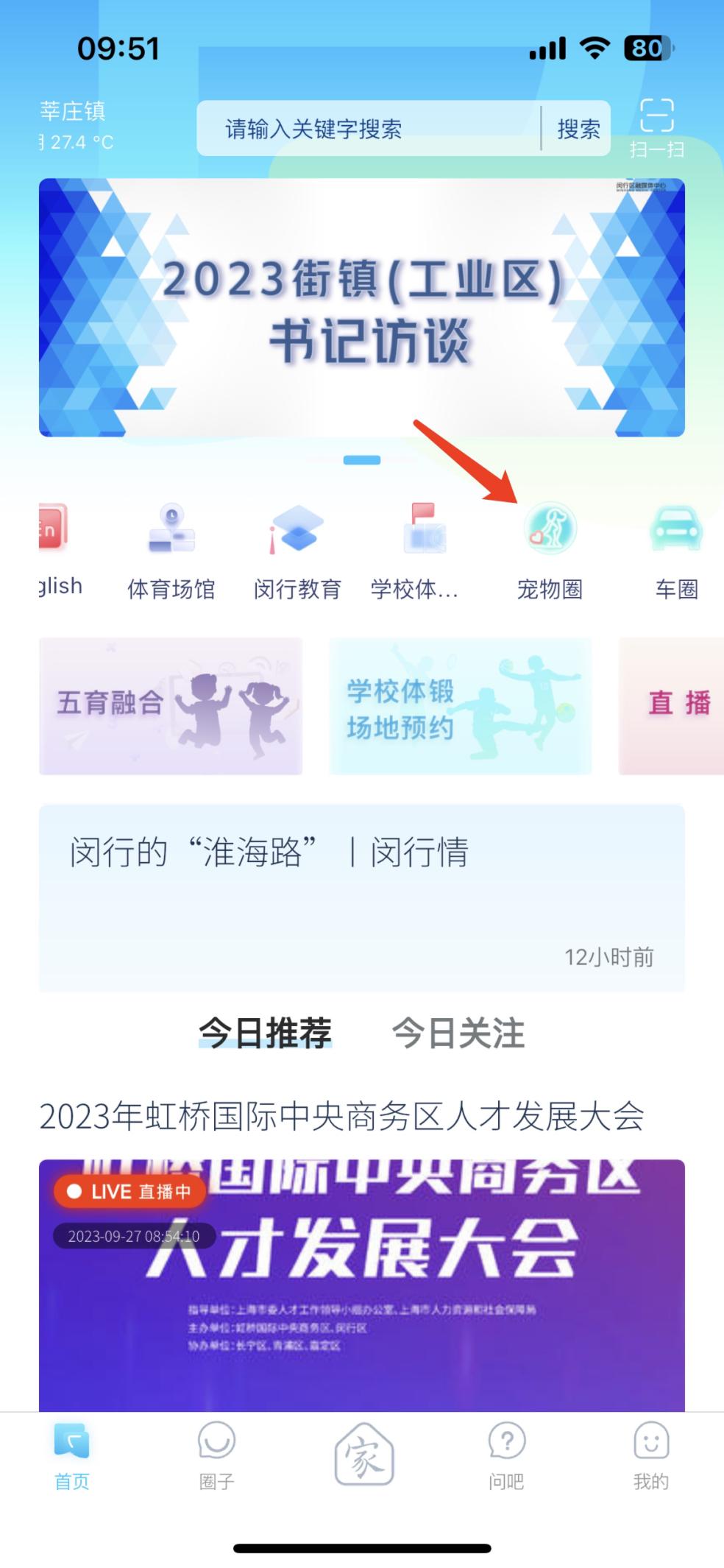Open the 五育融合 card

coord(171,705)
